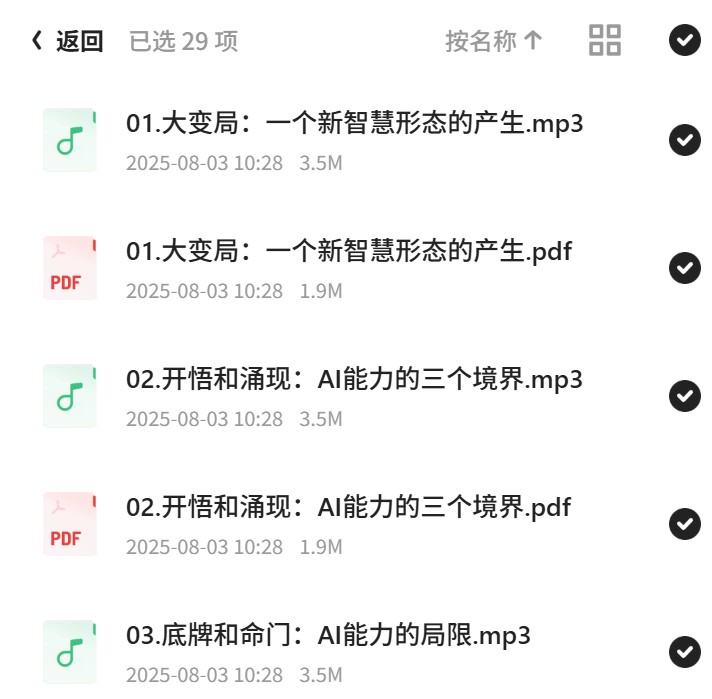Change the 按名称 sort order
712x699 pixels.
pyautogui.click(x=494, y=41)
